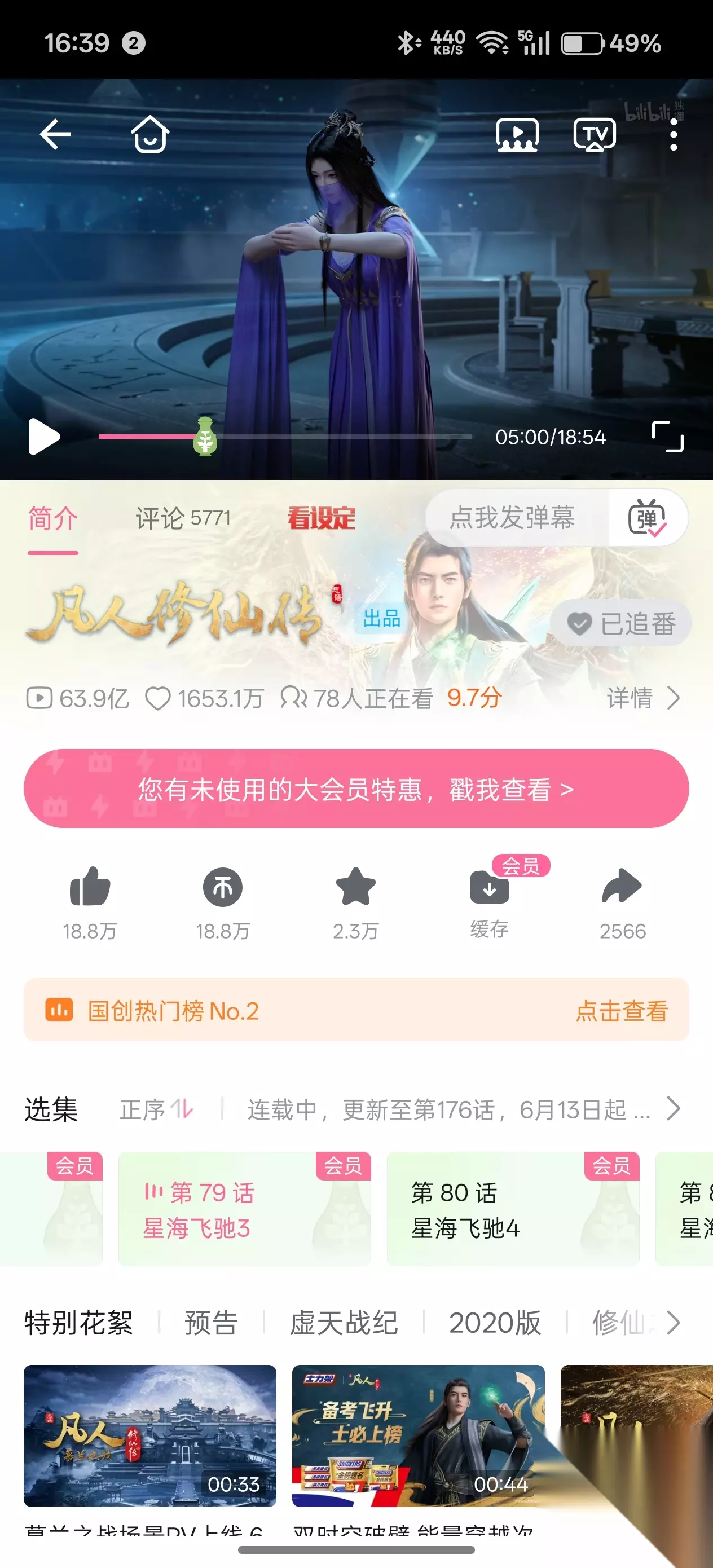Enter fullscreen video mode
713x1568 pixels.
[x=667, y=437]
